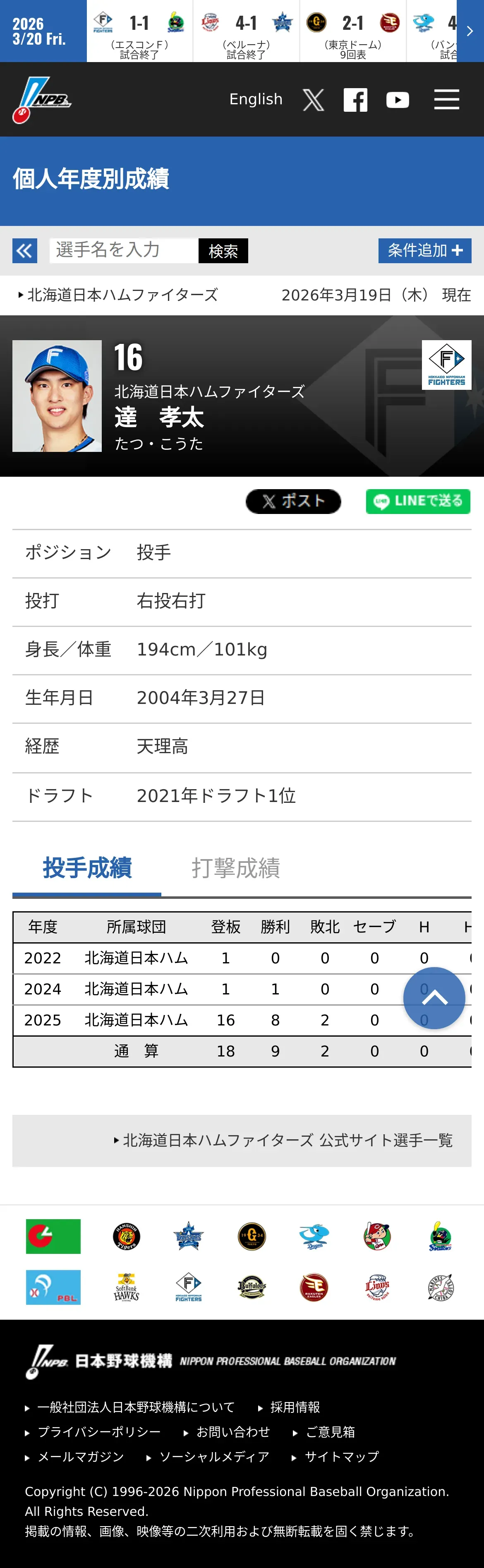Screen dimensions: 484x1568
Task: Select the 投手成績 tab
Action: pos(87,868)
